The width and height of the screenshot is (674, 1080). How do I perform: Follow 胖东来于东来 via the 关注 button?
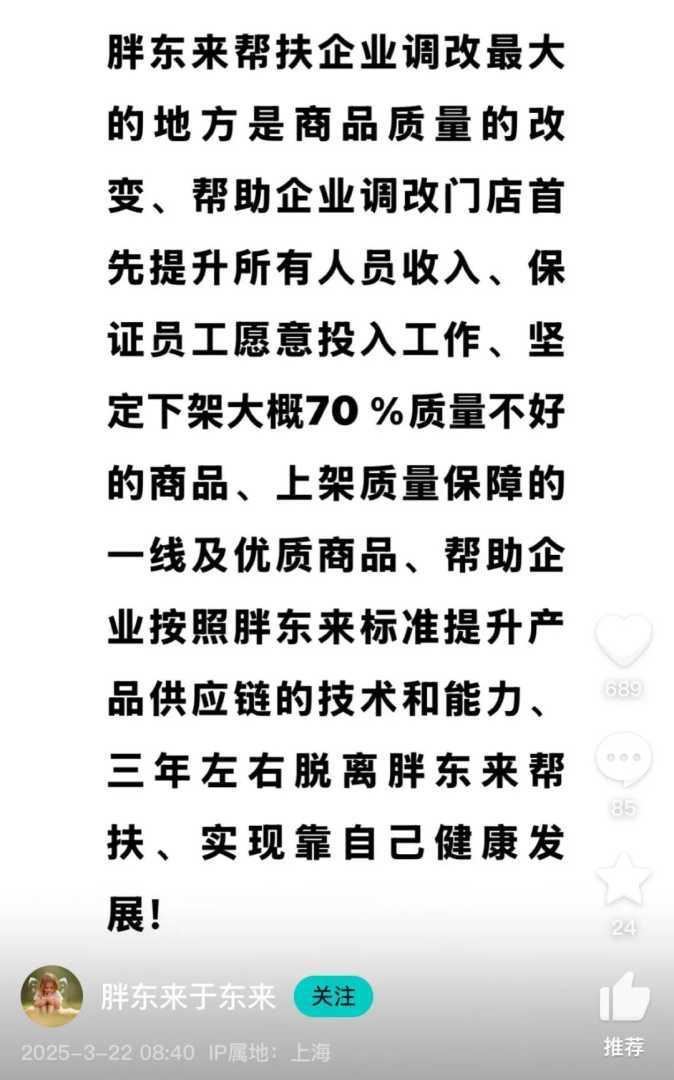click(x=333, y=996)
